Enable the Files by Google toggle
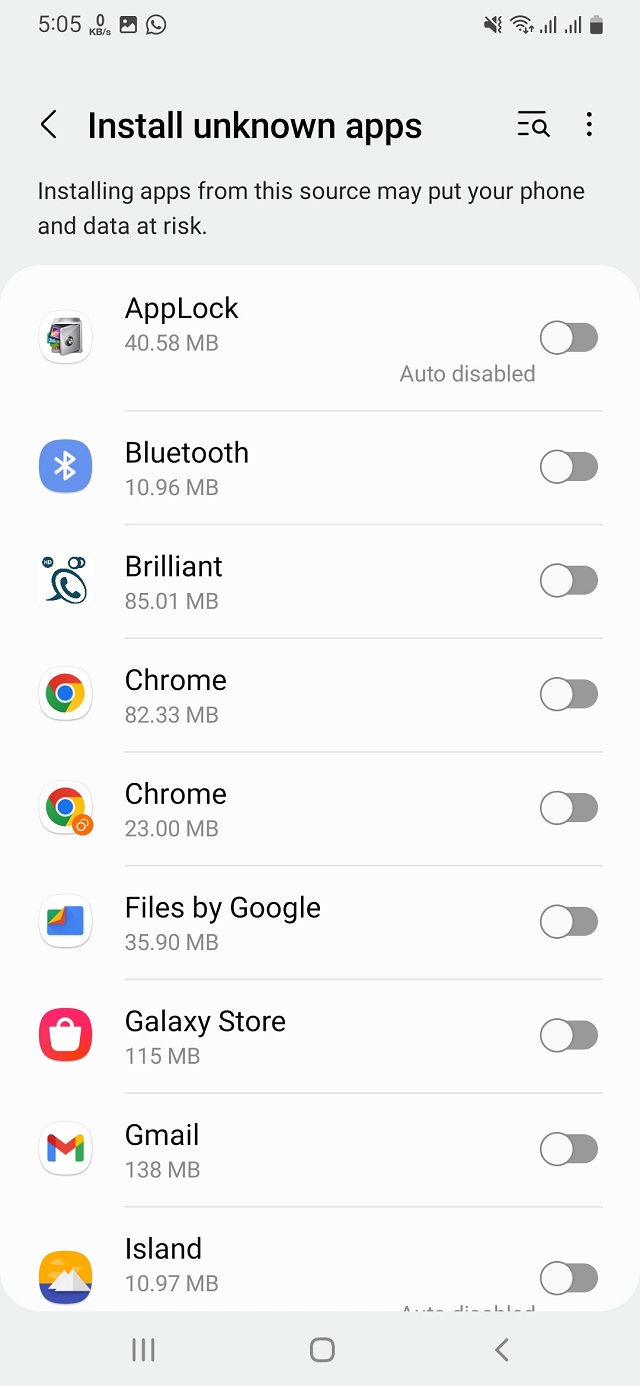Viewport: 640px width, 1386px height. [568, 922]
